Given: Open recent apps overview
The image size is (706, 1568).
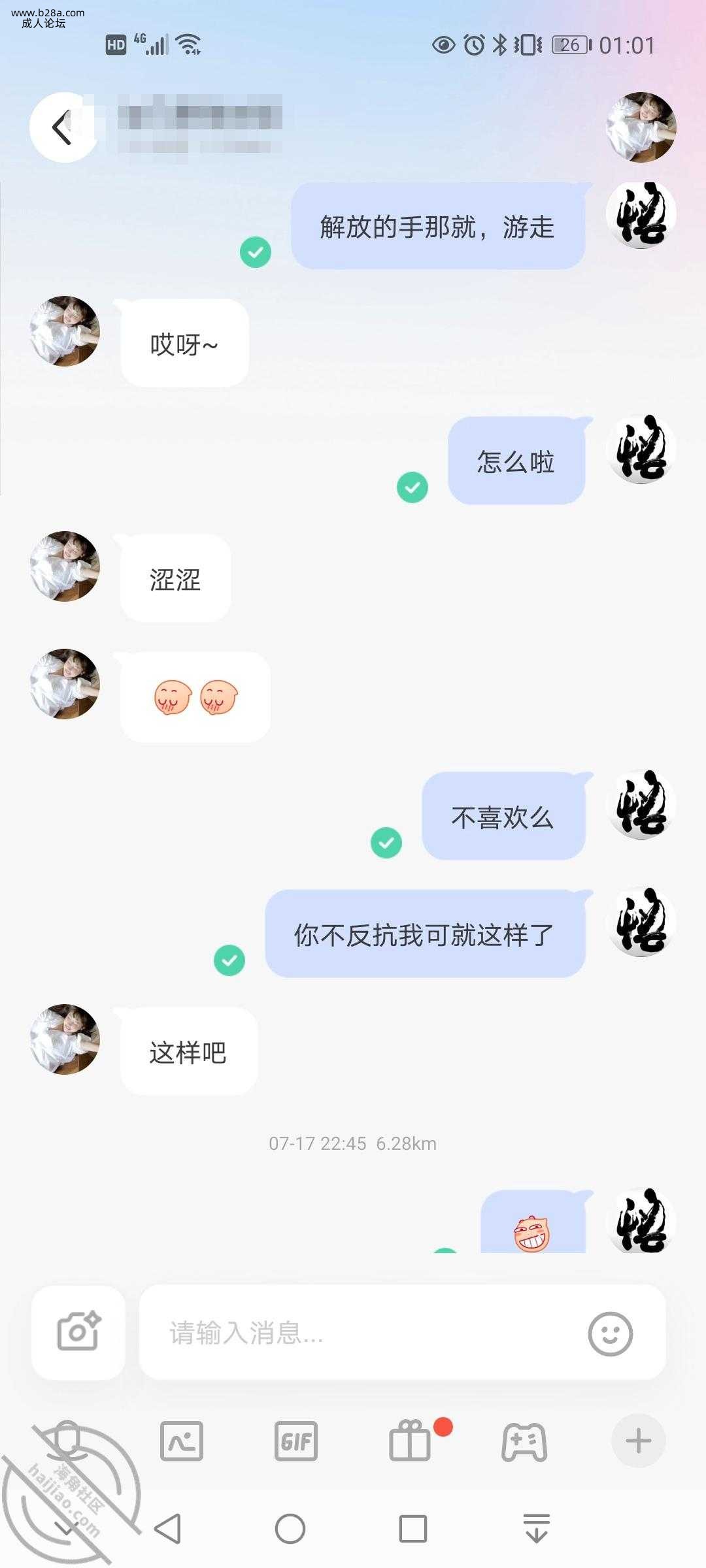Looking at the screenshot, I should point(413,1529).
